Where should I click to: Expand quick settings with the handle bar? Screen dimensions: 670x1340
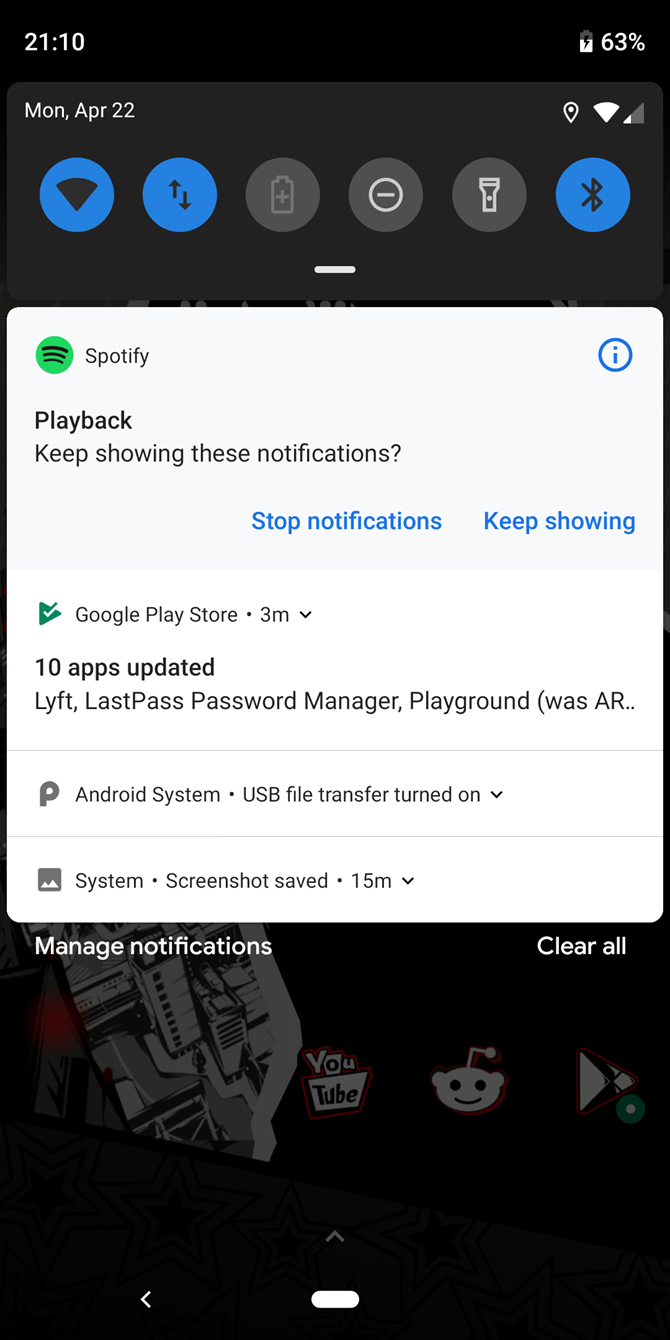point(335,269)
